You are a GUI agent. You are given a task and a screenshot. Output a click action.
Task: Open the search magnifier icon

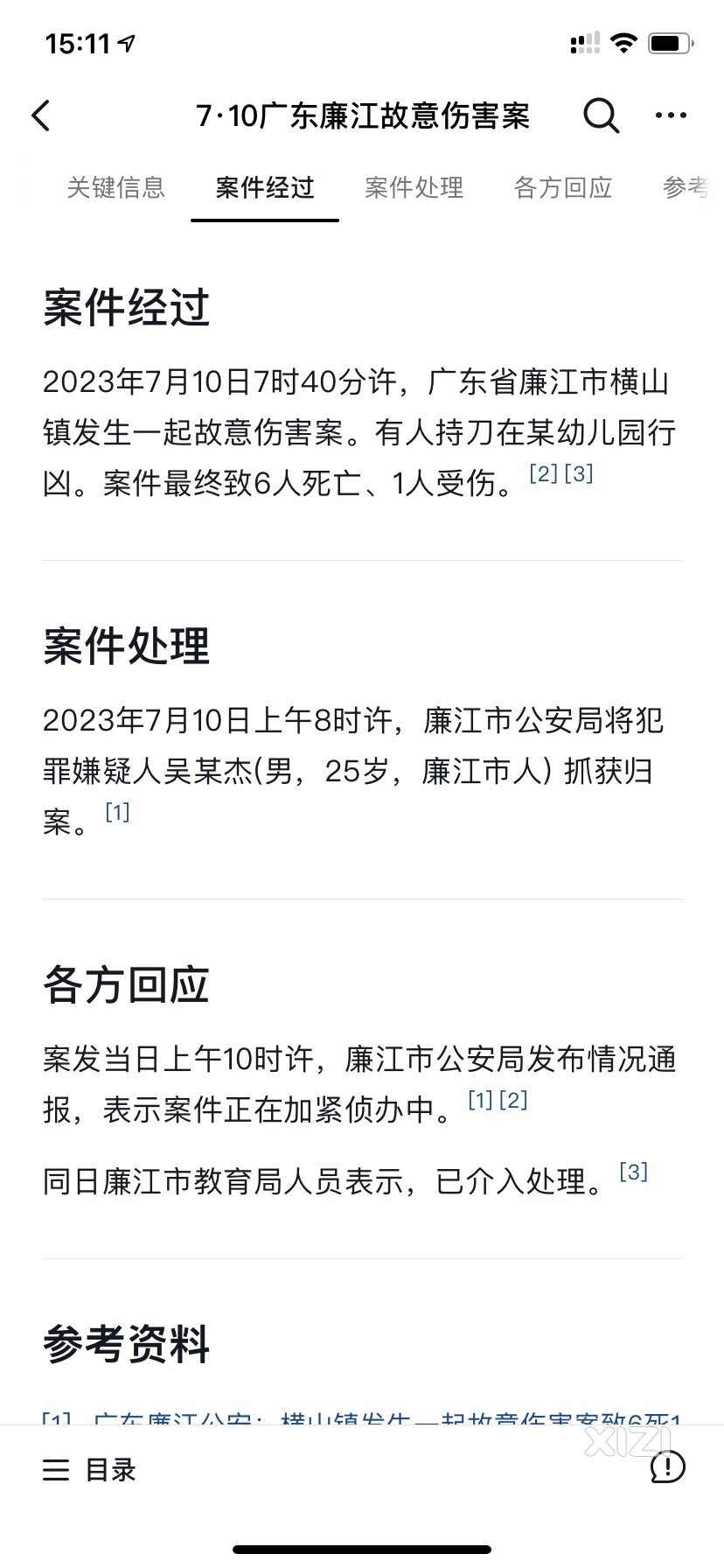point(601,115)
